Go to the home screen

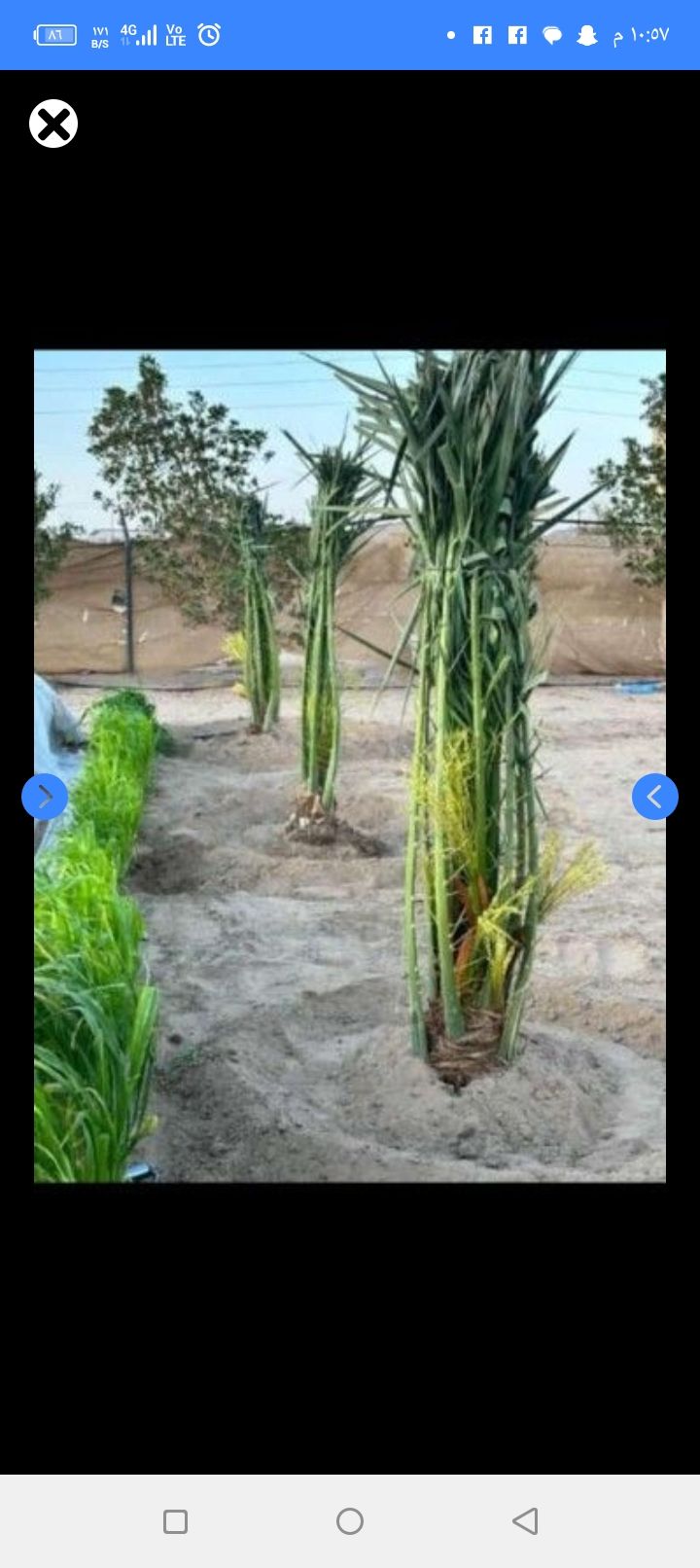350,1521
